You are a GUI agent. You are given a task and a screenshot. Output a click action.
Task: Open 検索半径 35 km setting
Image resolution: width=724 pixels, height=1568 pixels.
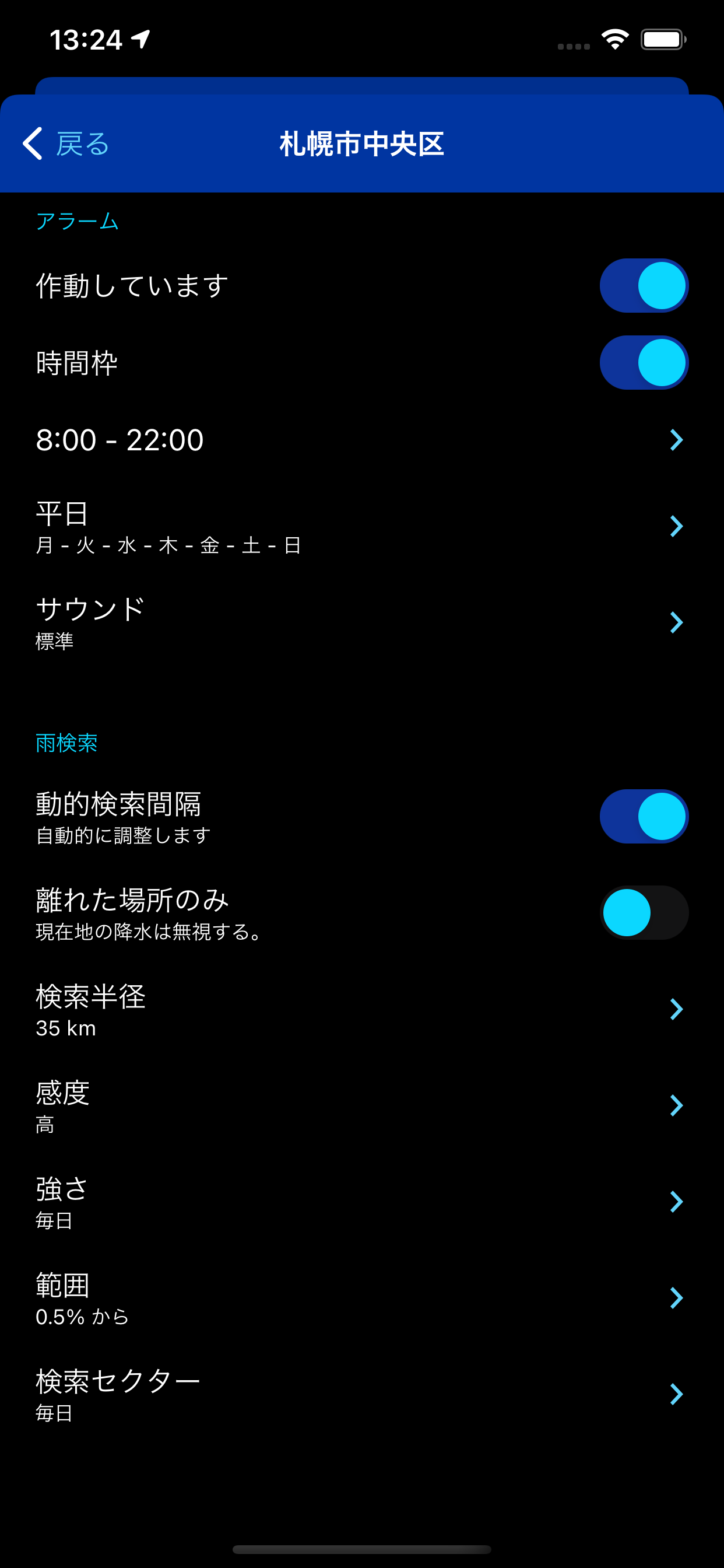pyautogui.click(x=362, y=1009)
